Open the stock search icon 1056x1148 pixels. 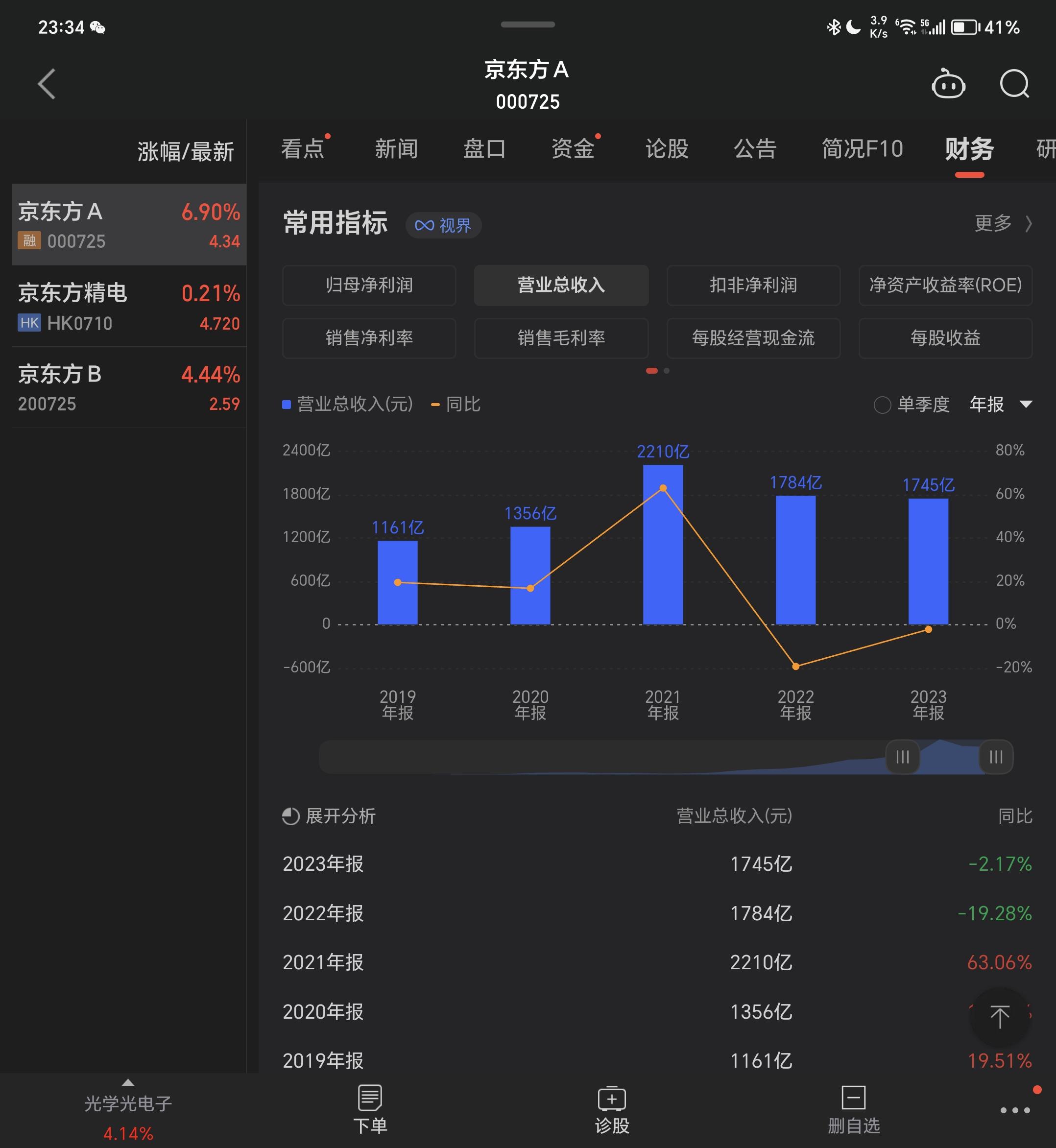point(1015,83)
